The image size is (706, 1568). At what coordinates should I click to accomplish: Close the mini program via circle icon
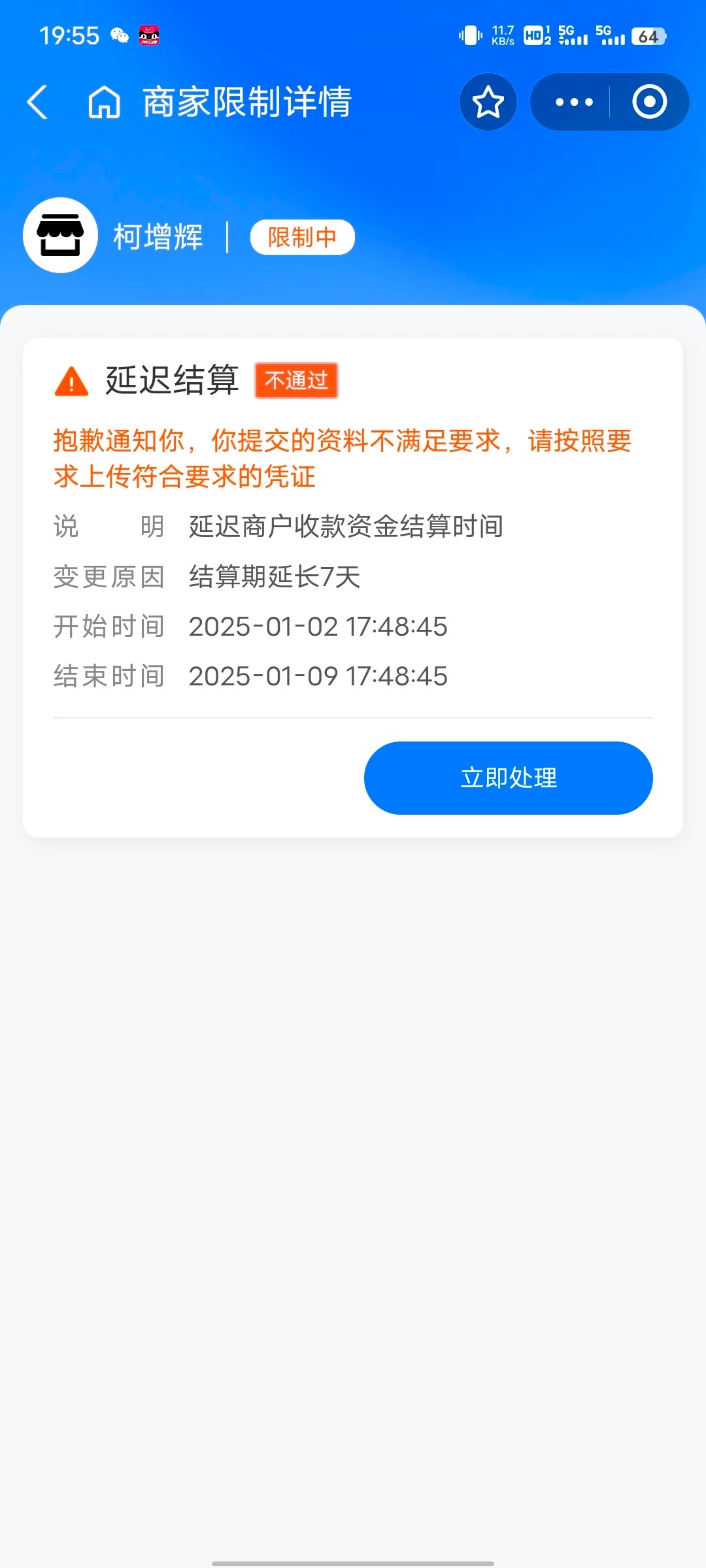point(649,103)
